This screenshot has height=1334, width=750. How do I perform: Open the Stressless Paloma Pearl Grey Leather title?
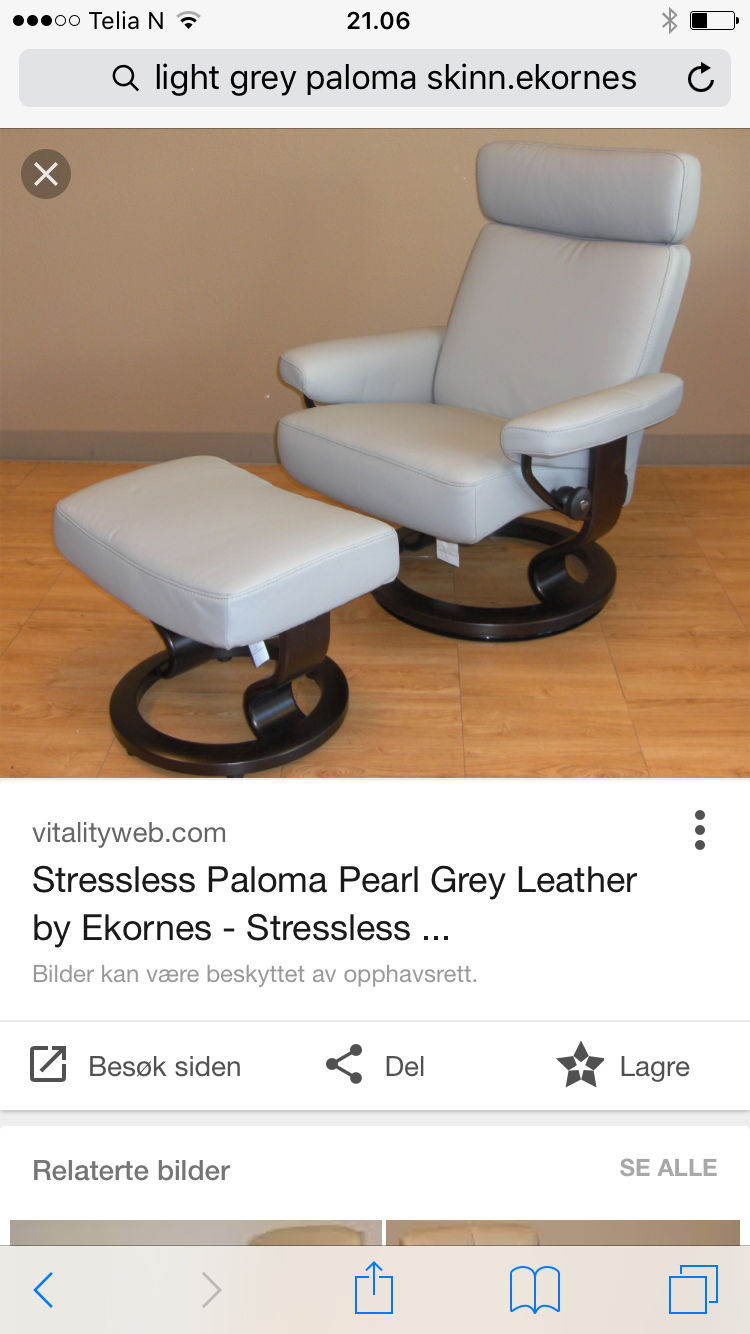tap(334, 904)
